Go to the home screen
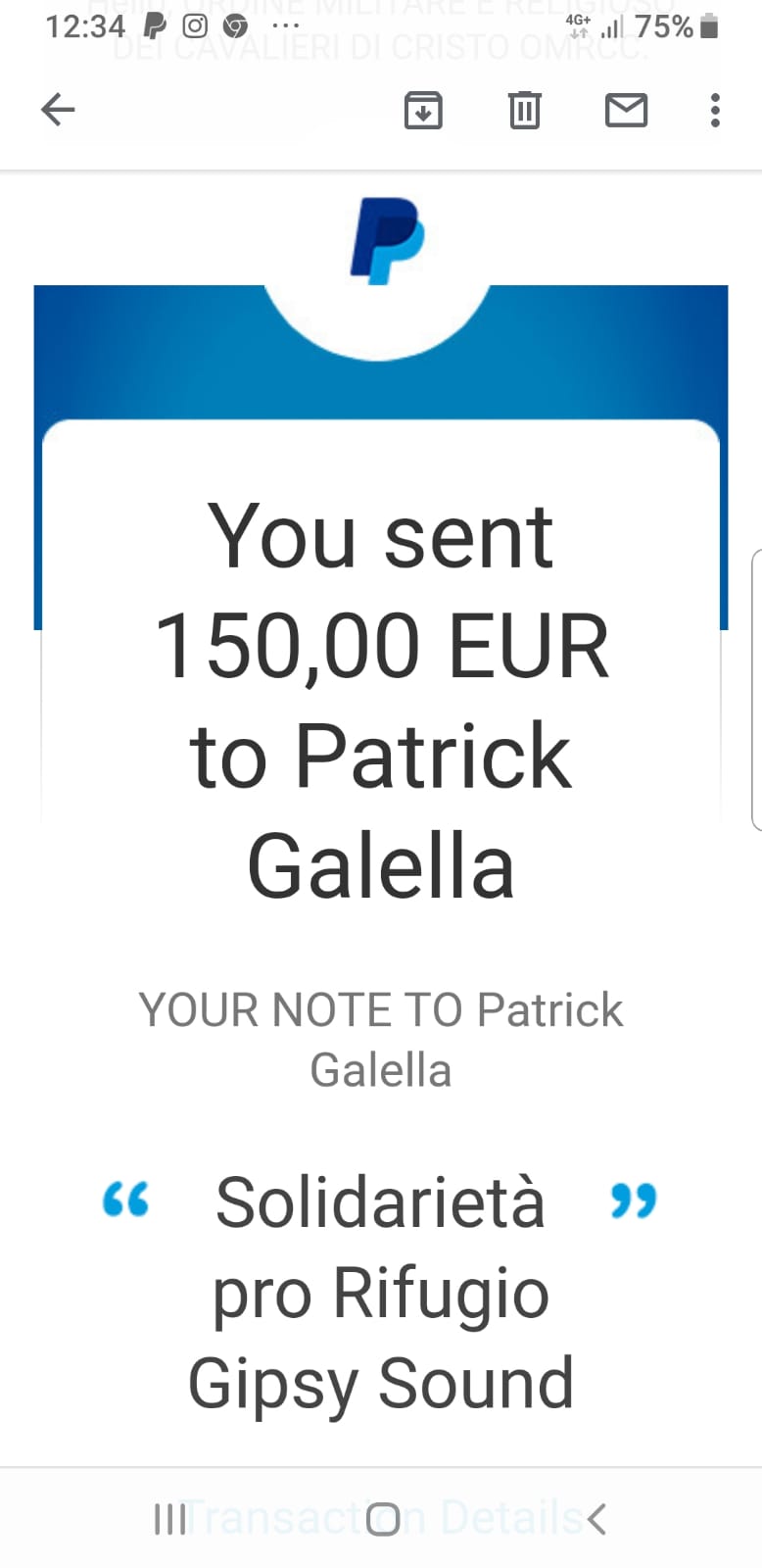 [x=383, y=1519]
